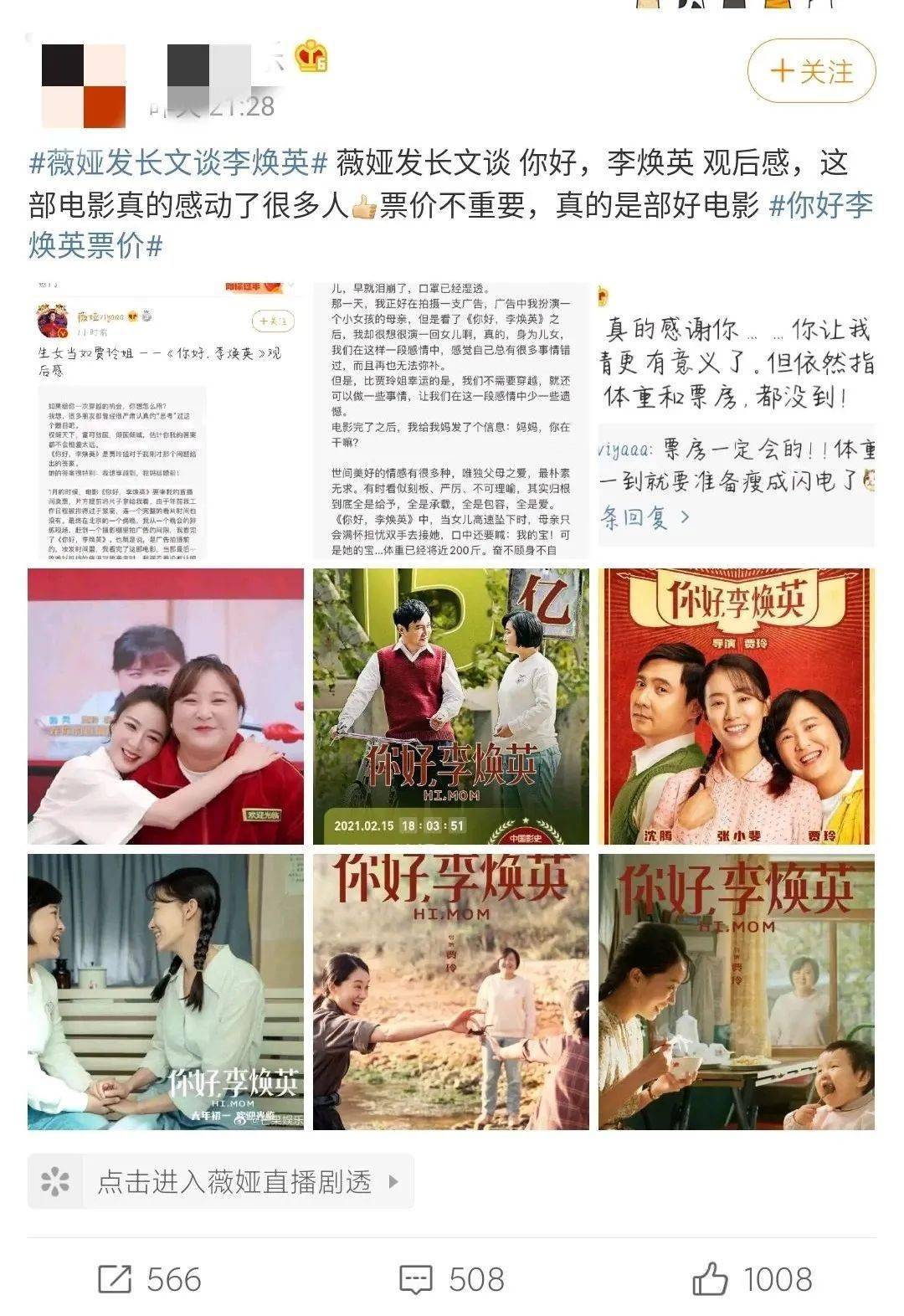
Task: Open the poster of the field scene
Action: tap(450, 992)
